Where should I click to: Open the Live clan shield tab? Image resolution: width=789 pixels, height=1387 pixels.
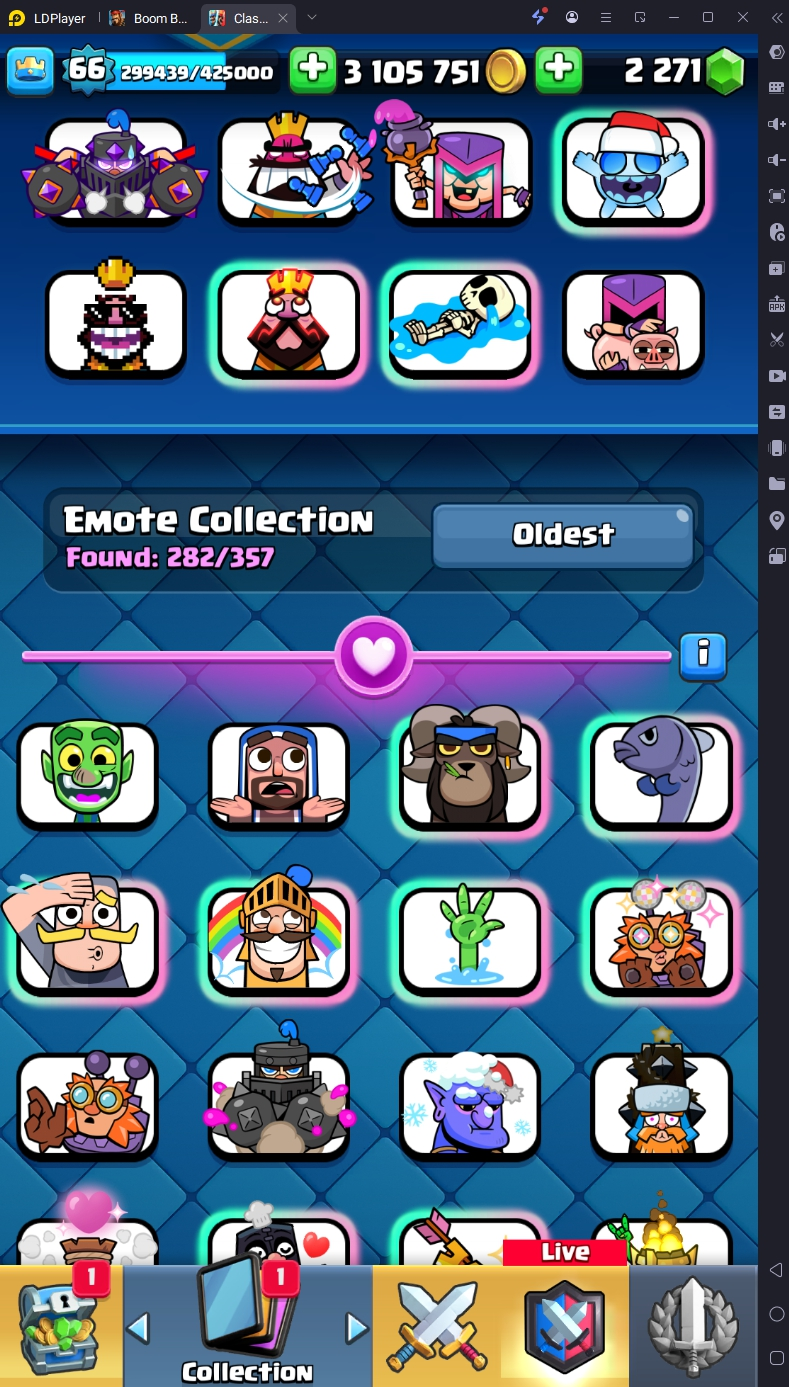click(x=565, y=1325)
